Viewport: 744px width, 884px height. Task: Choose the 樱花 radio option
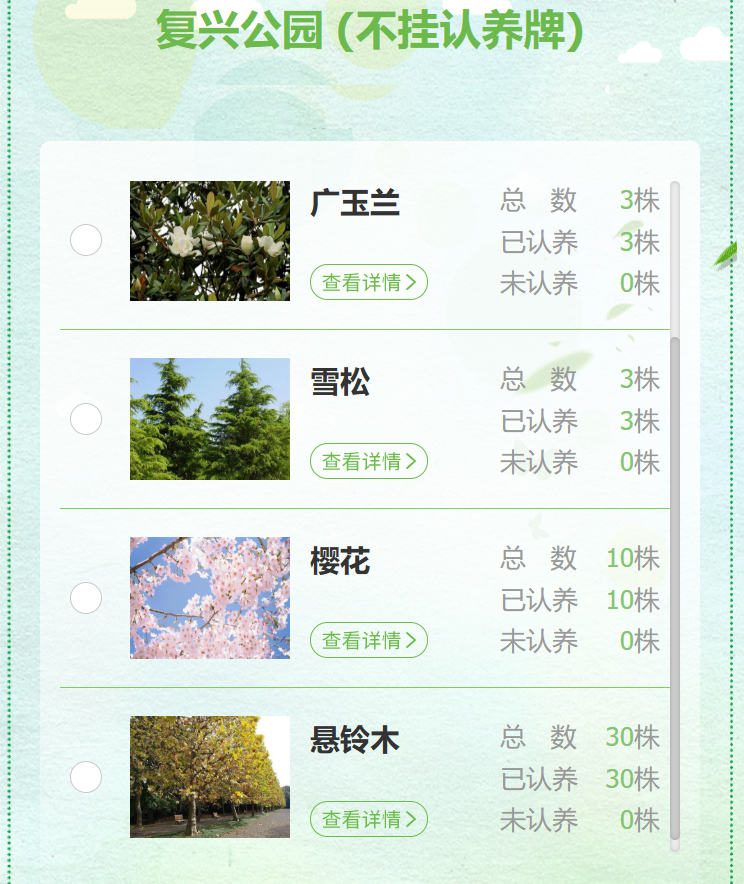click(86, 598)
